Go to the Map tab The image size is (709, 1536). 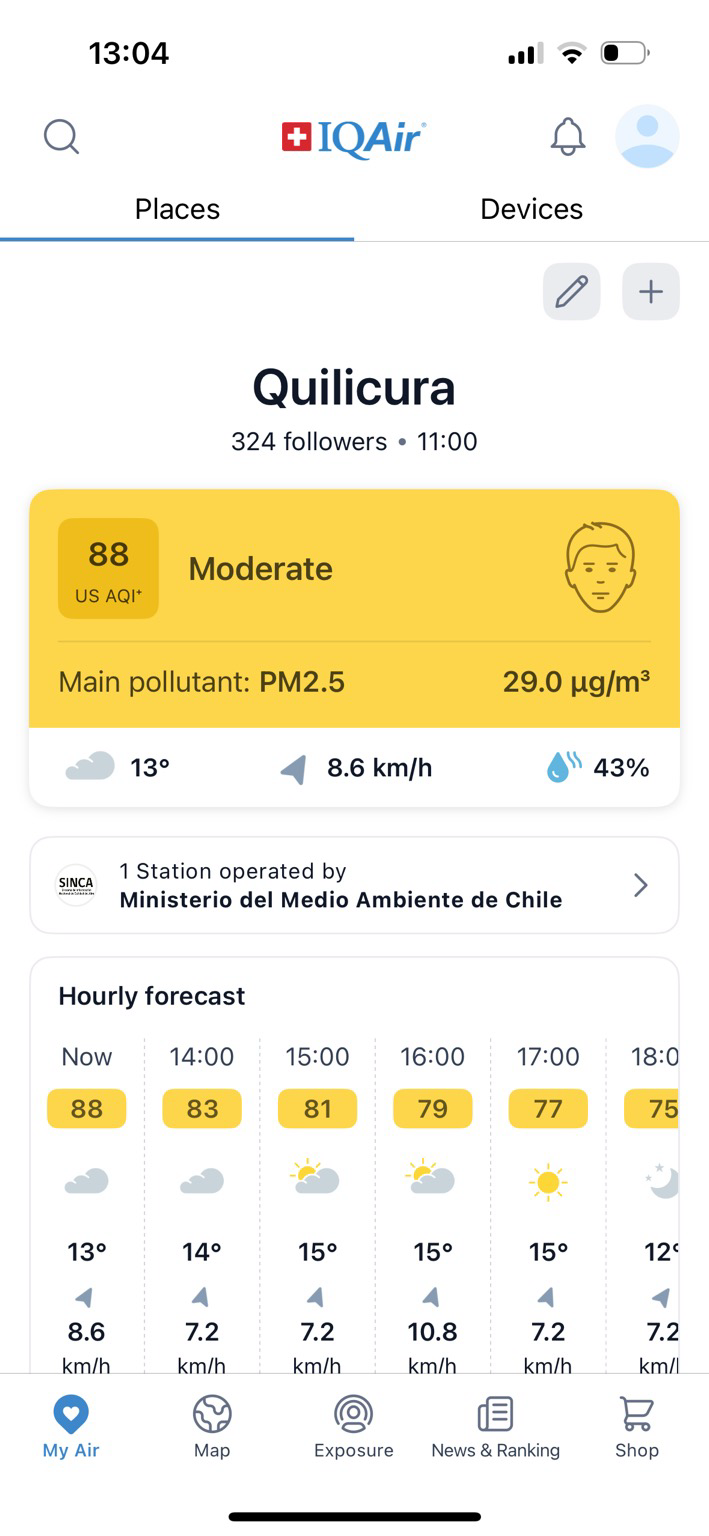[x=212, y=1427]
